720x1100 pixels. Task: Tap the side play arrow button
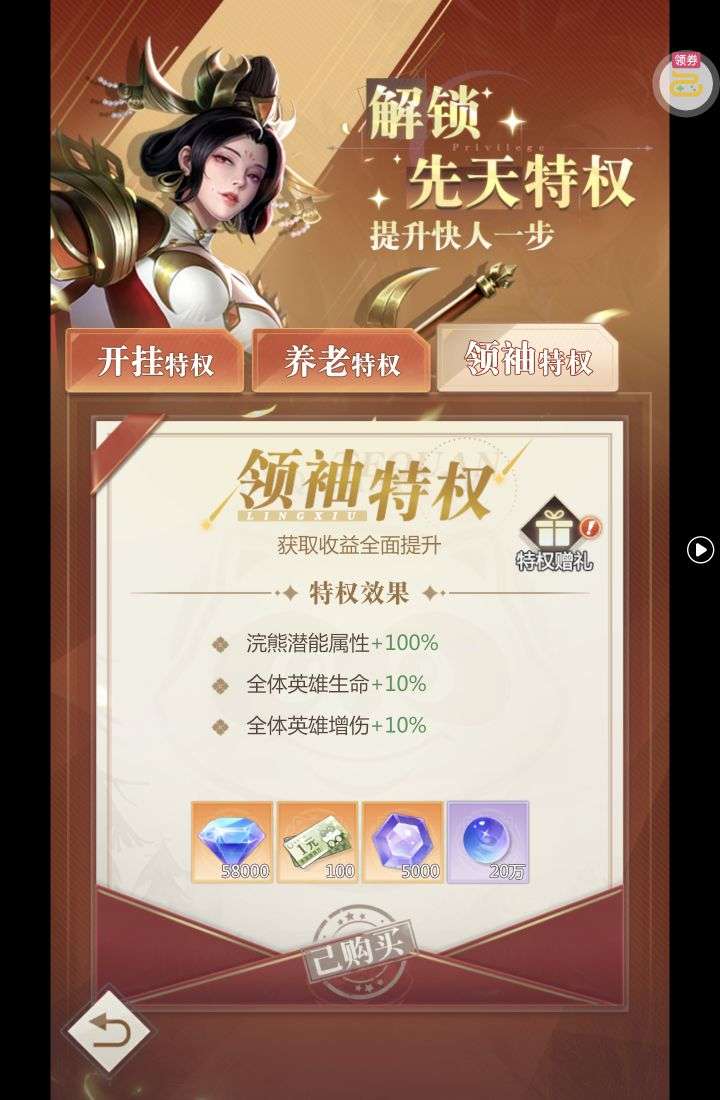[x=700, y=549]
